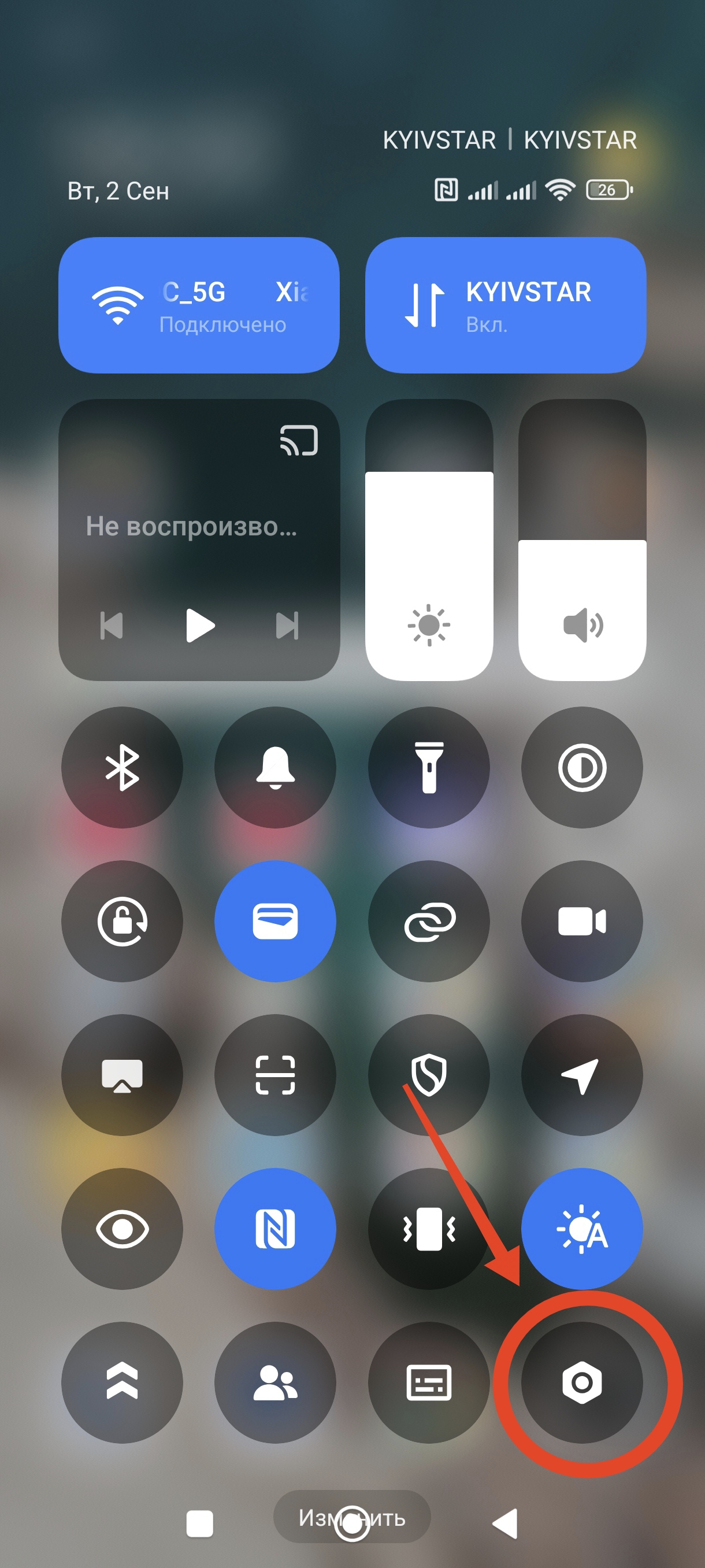Open the scanner tile
Screen dimensions: 705x1568
tap(275, 1074)
